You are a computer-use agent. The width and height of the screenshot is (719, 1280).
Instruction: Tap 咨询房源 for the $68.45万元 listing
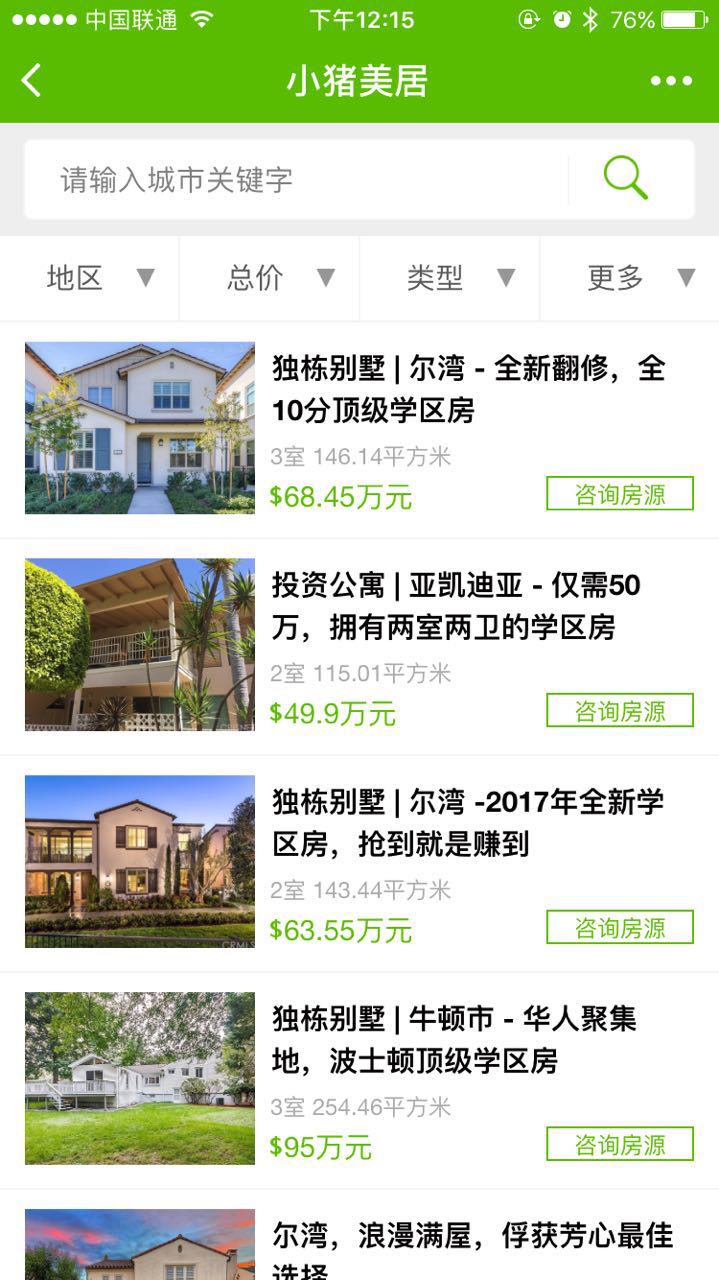620,494
